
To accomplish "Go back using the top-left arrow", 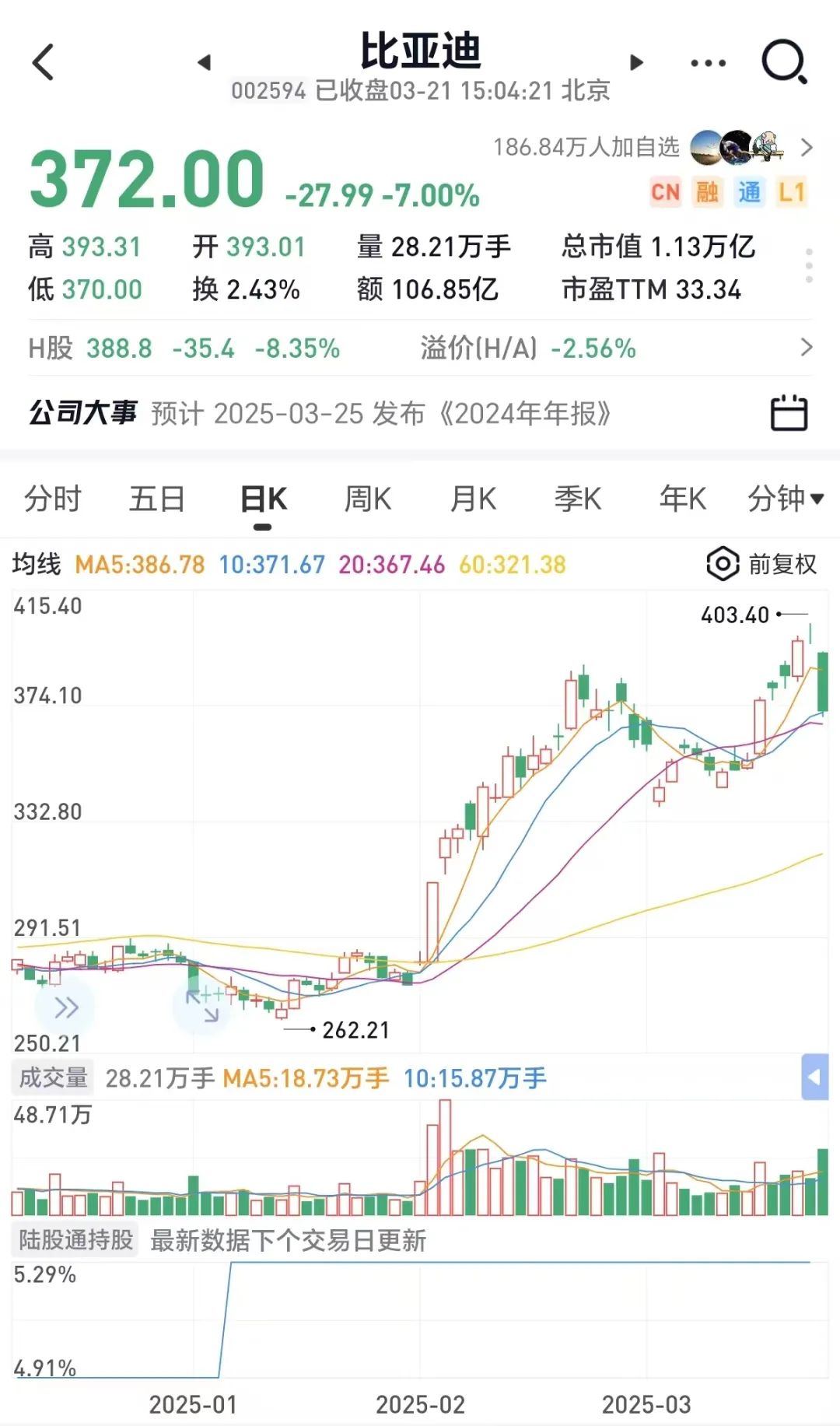I will 44,62.
